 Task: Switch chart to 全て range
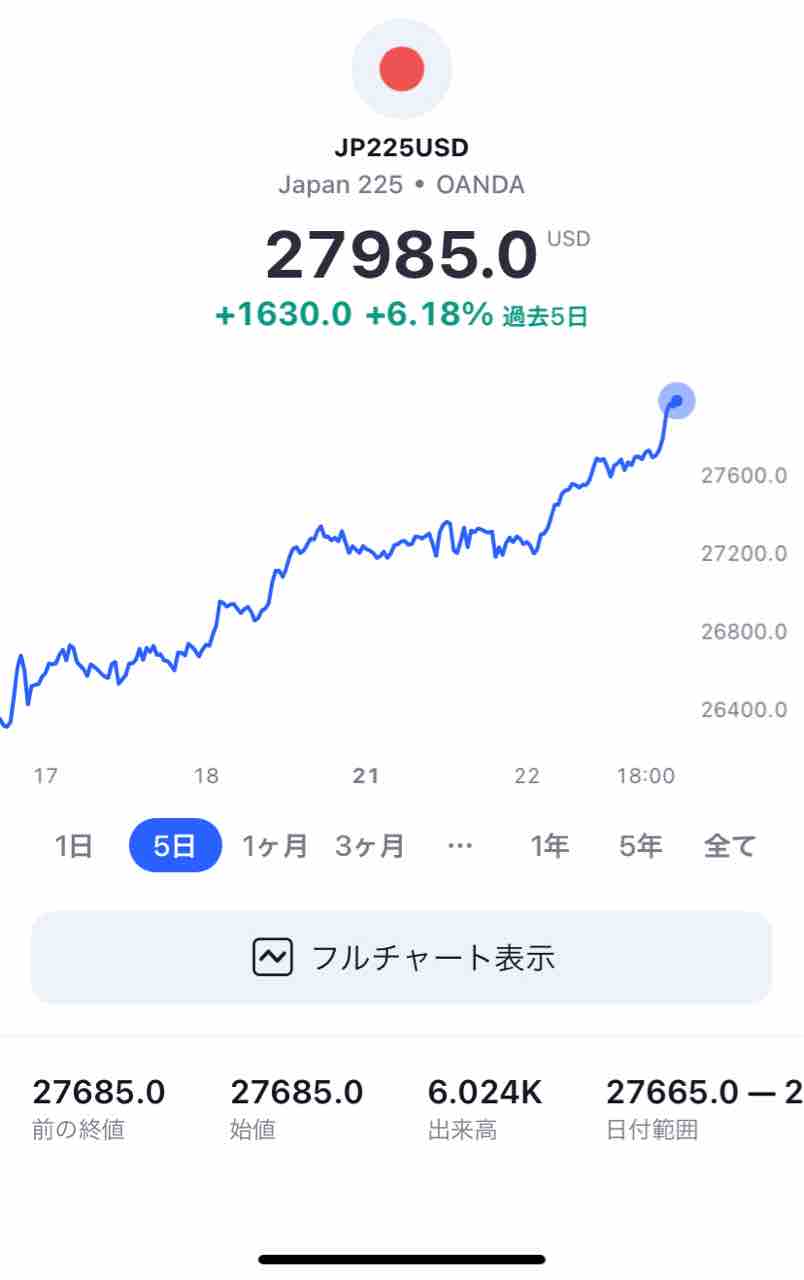(x=730, y=846)
